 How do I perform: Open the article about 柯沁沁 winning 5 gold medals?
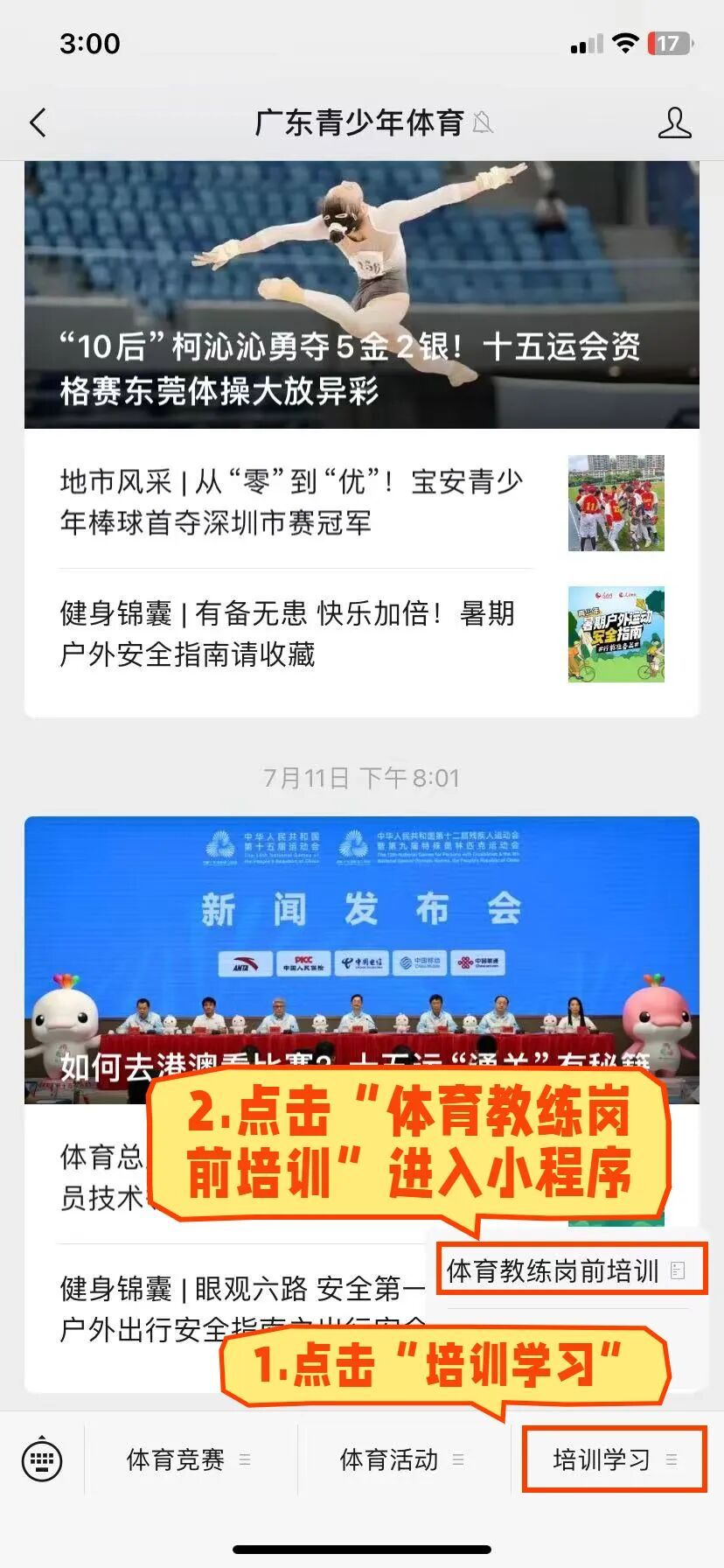(361, 295)
